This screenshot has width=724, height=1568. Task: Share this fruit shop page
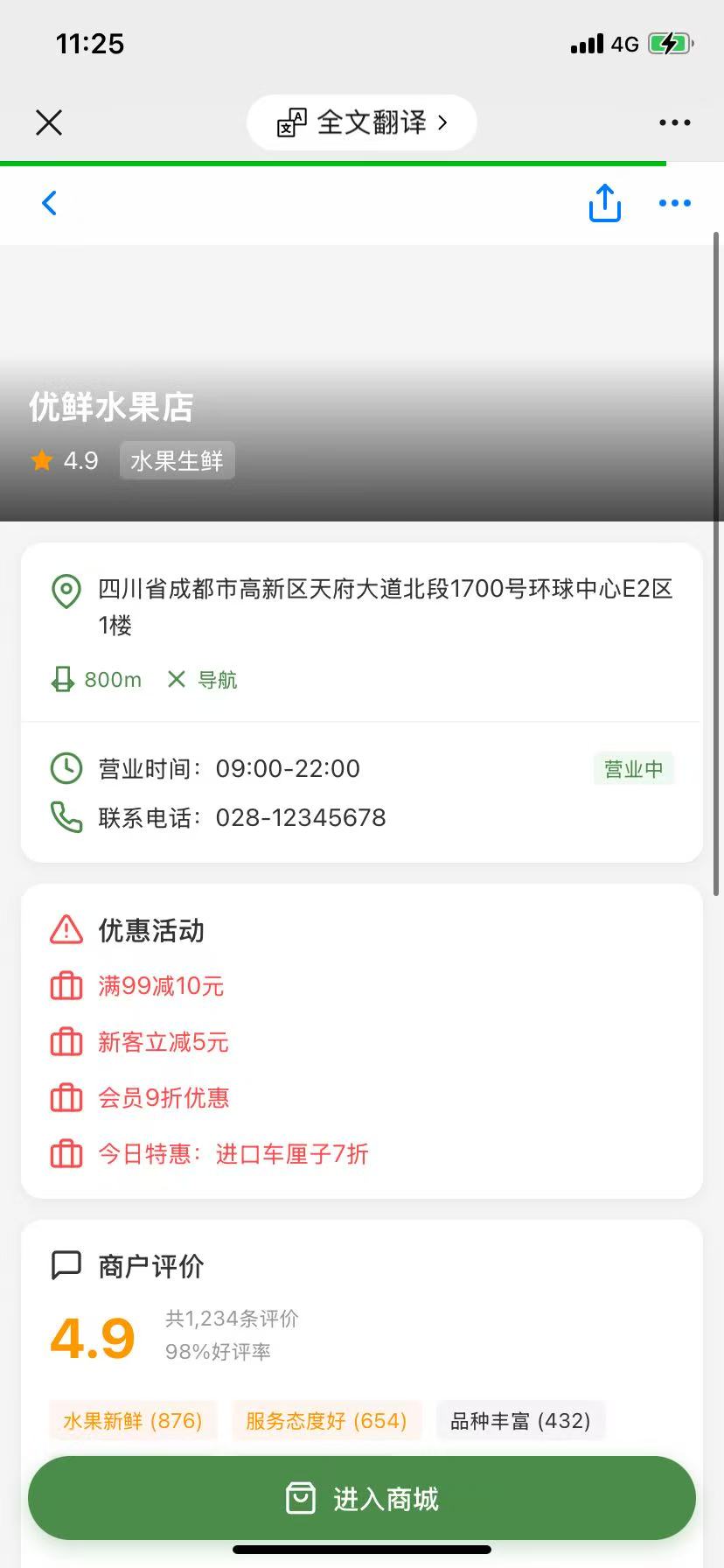tap(604, 203)
